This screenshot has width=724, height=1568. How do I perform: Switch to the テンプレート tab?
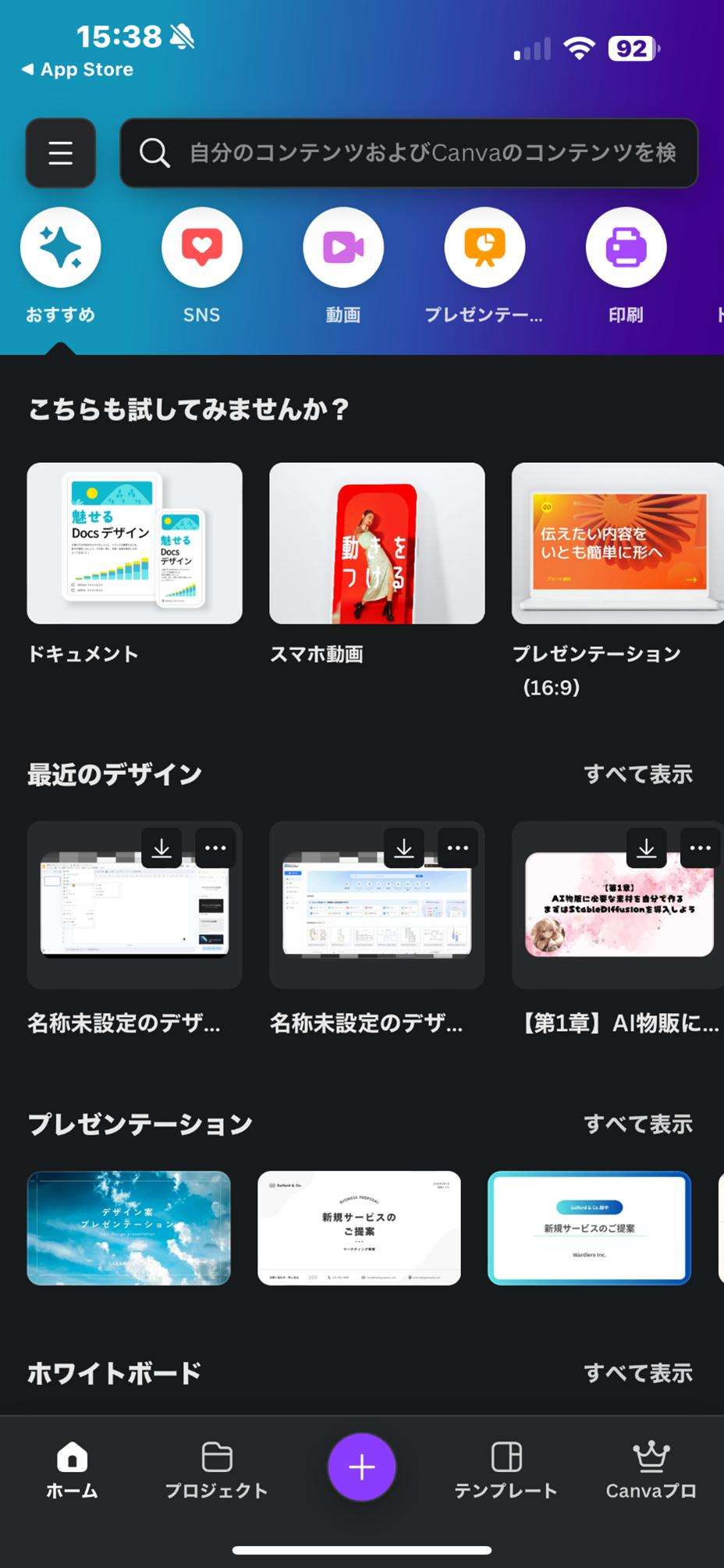tap(506, 1470)
